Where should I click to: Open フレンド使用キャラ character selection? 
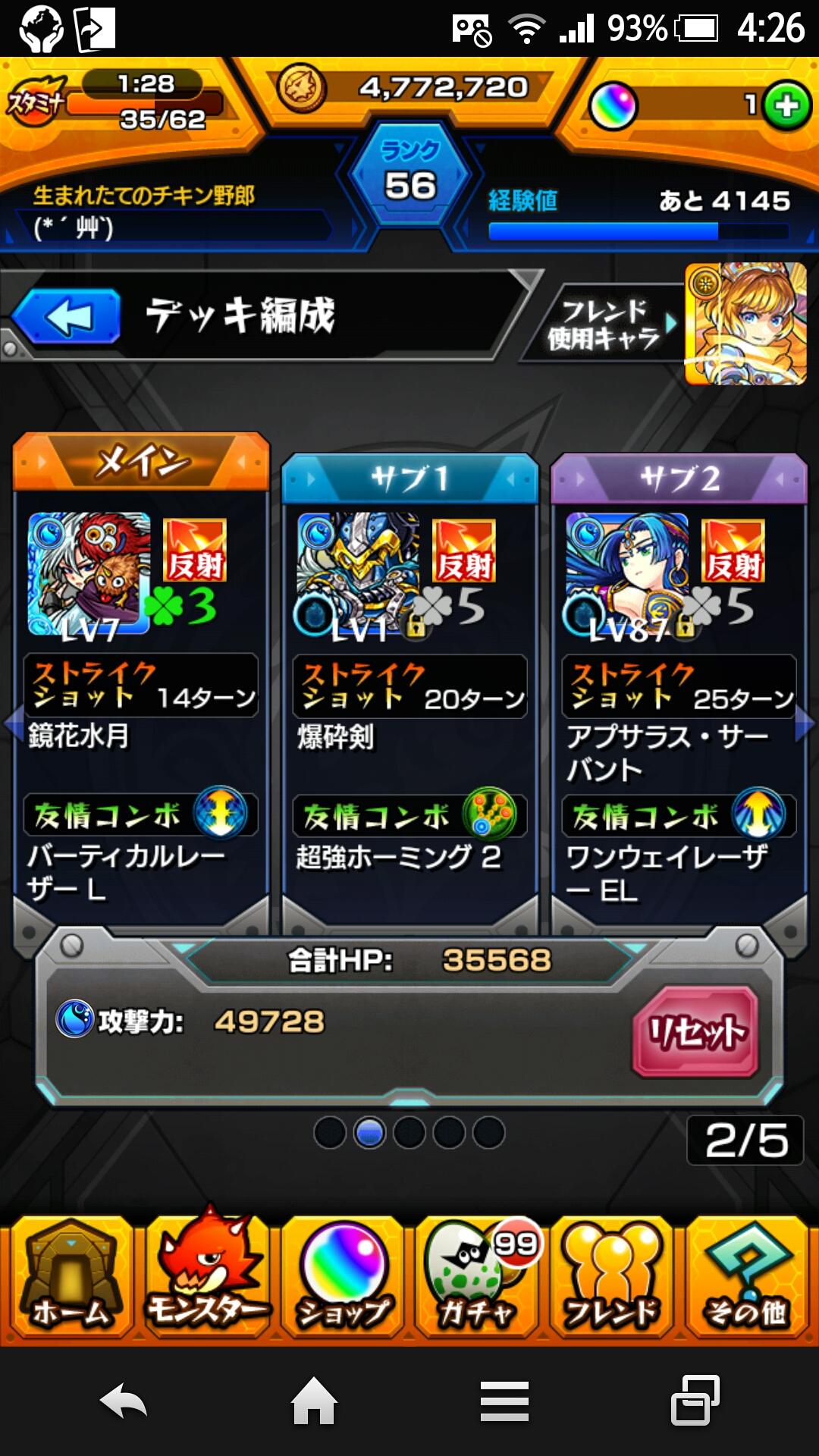click(675, 325)
